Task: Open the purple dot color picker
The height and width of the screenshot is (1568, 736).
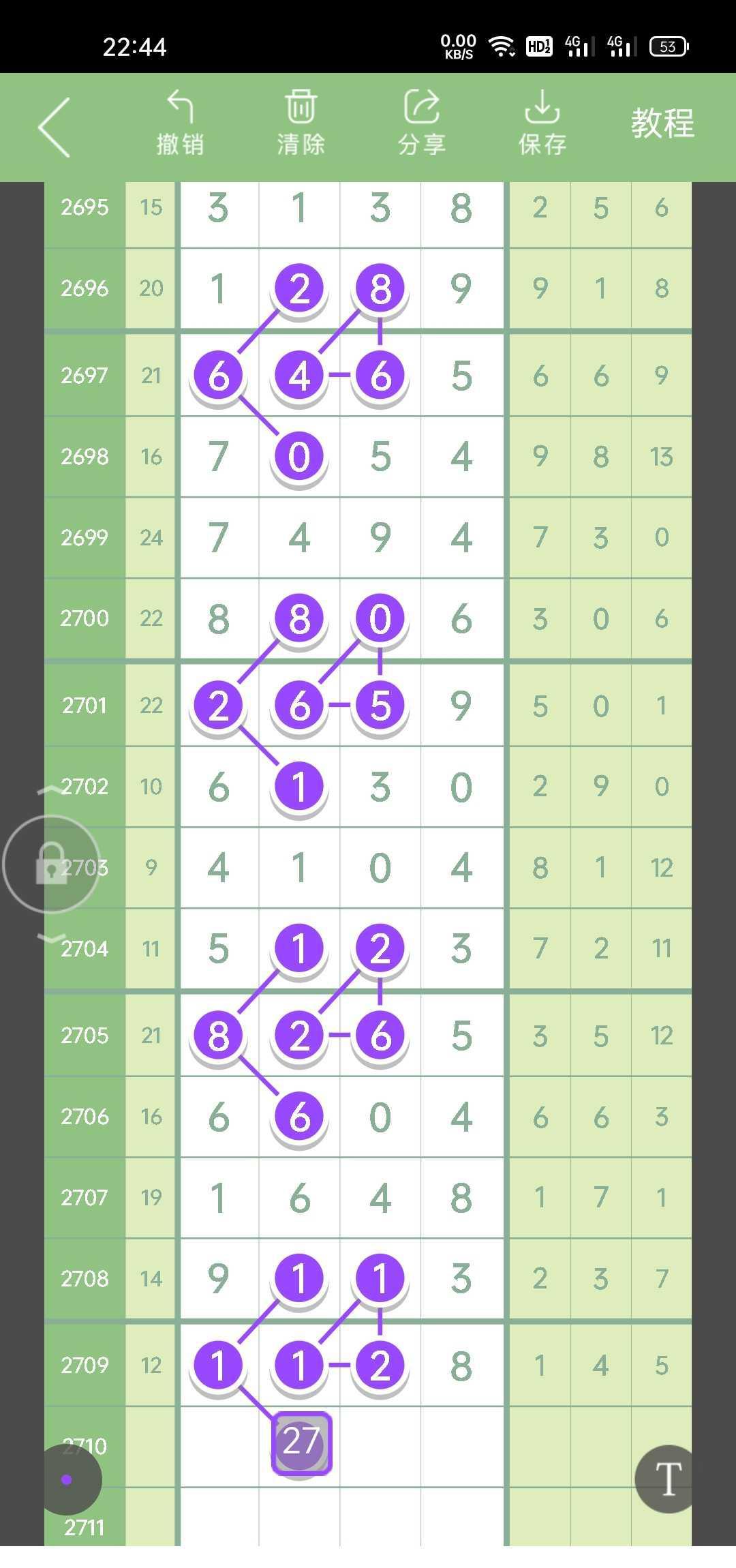Action: (67, 1479)
